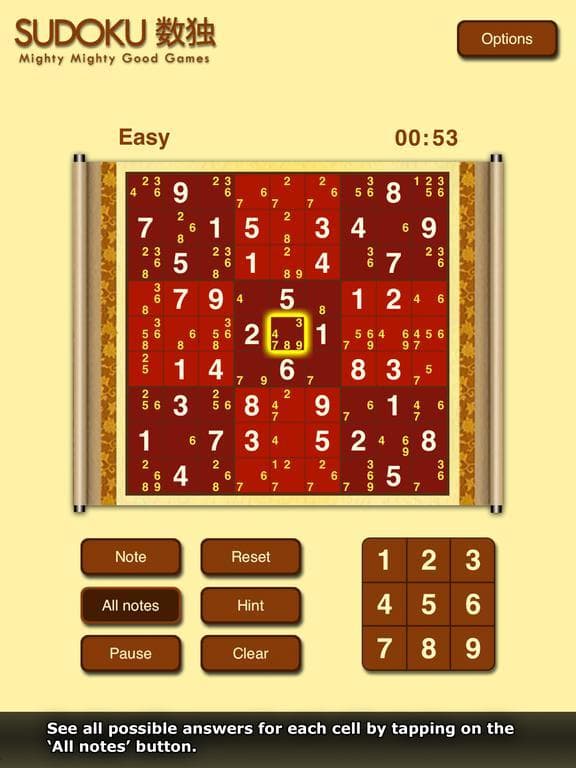Clear the selected cell

(251, 653)
